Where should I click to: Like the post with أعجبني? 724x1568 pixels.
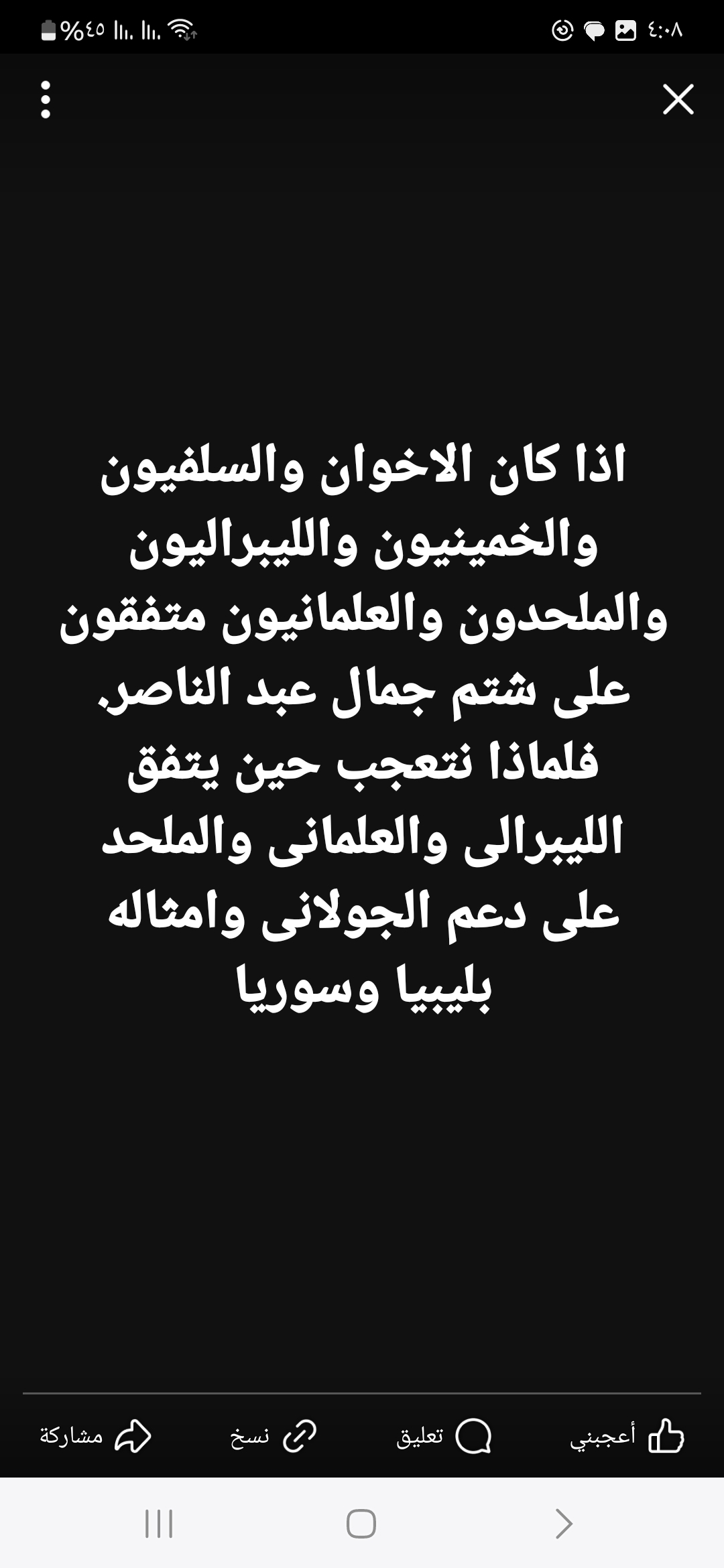(x=627, y=1437)
